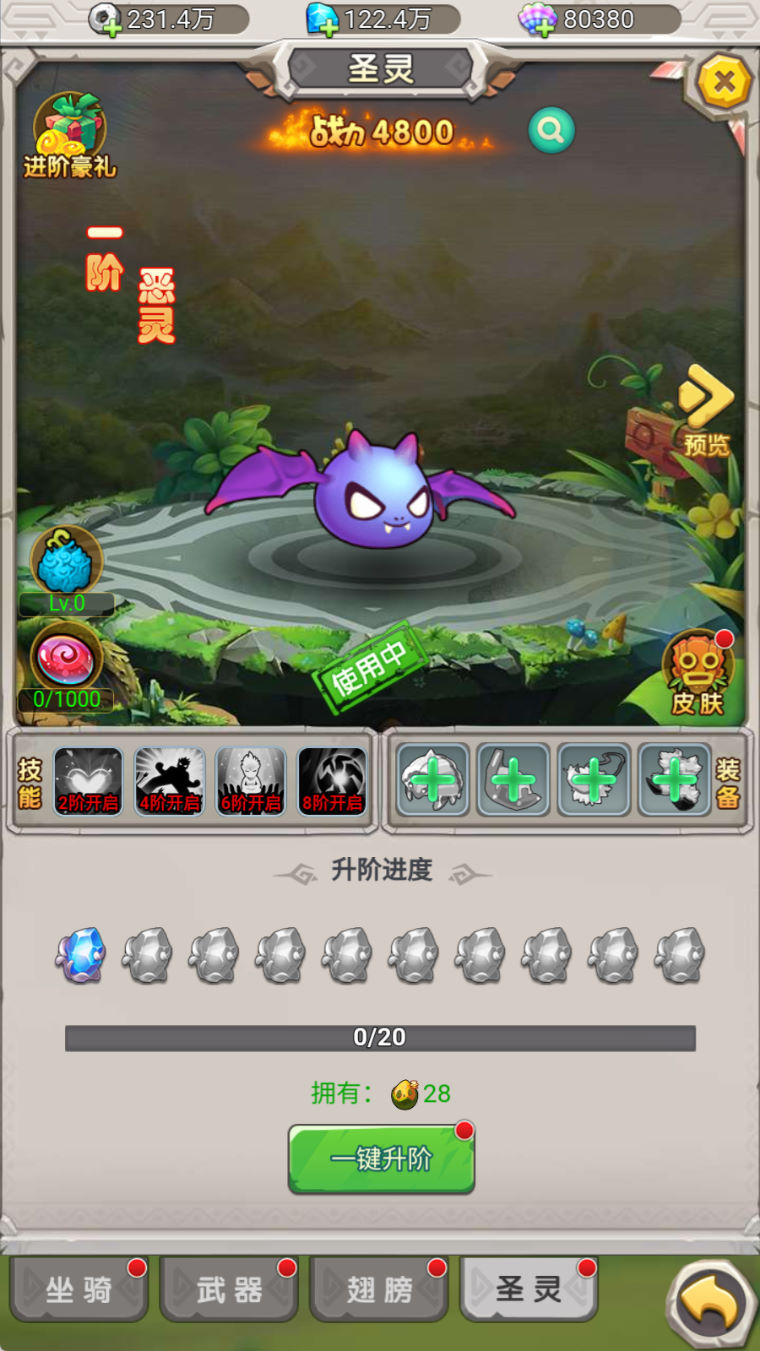View the 6阶开启 skill
The height and width of the screenshot is (1351, 760).
pos(251,781)
